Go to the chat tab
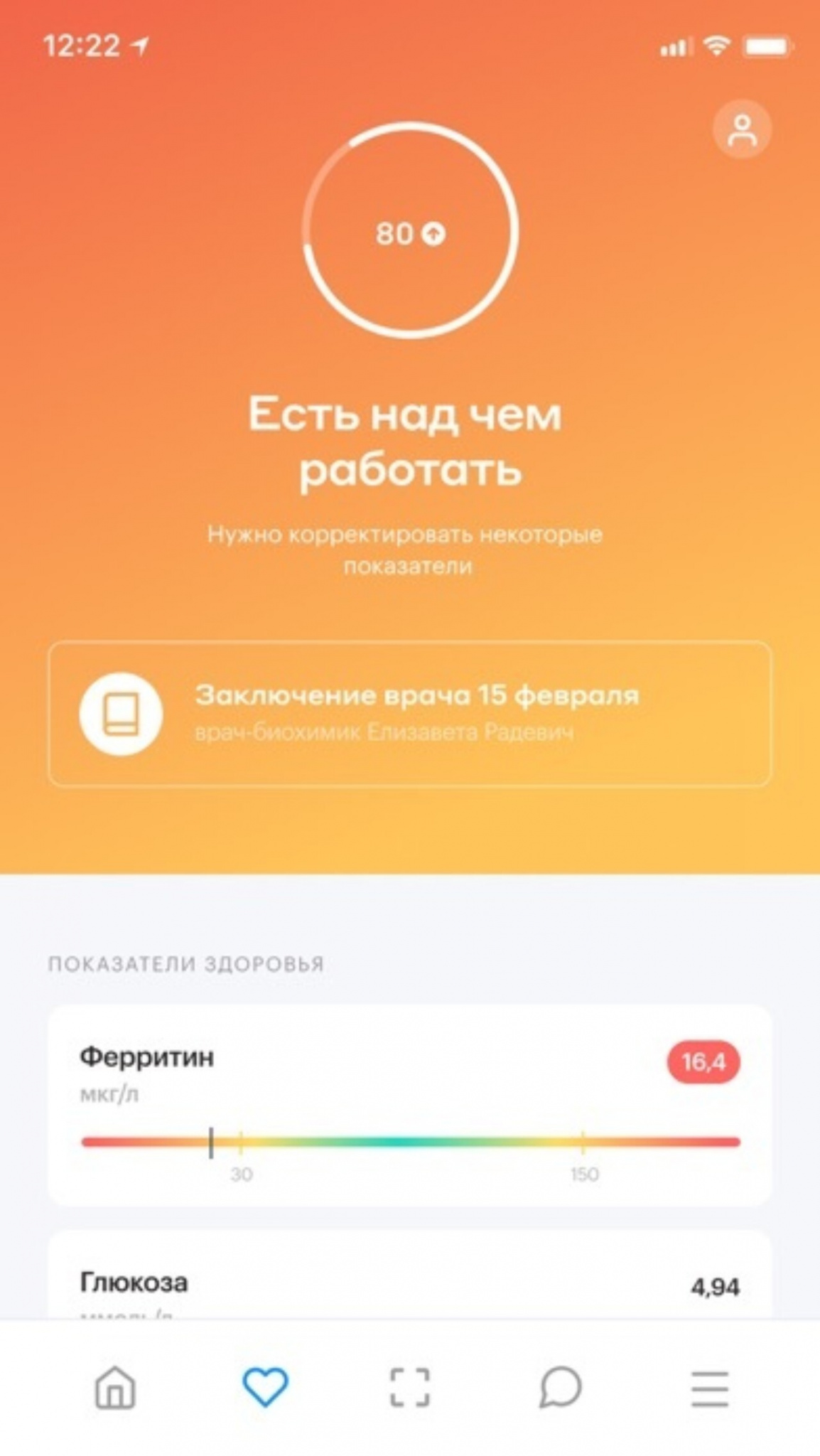This screenshot has height=1456, width=820. 560,1387
